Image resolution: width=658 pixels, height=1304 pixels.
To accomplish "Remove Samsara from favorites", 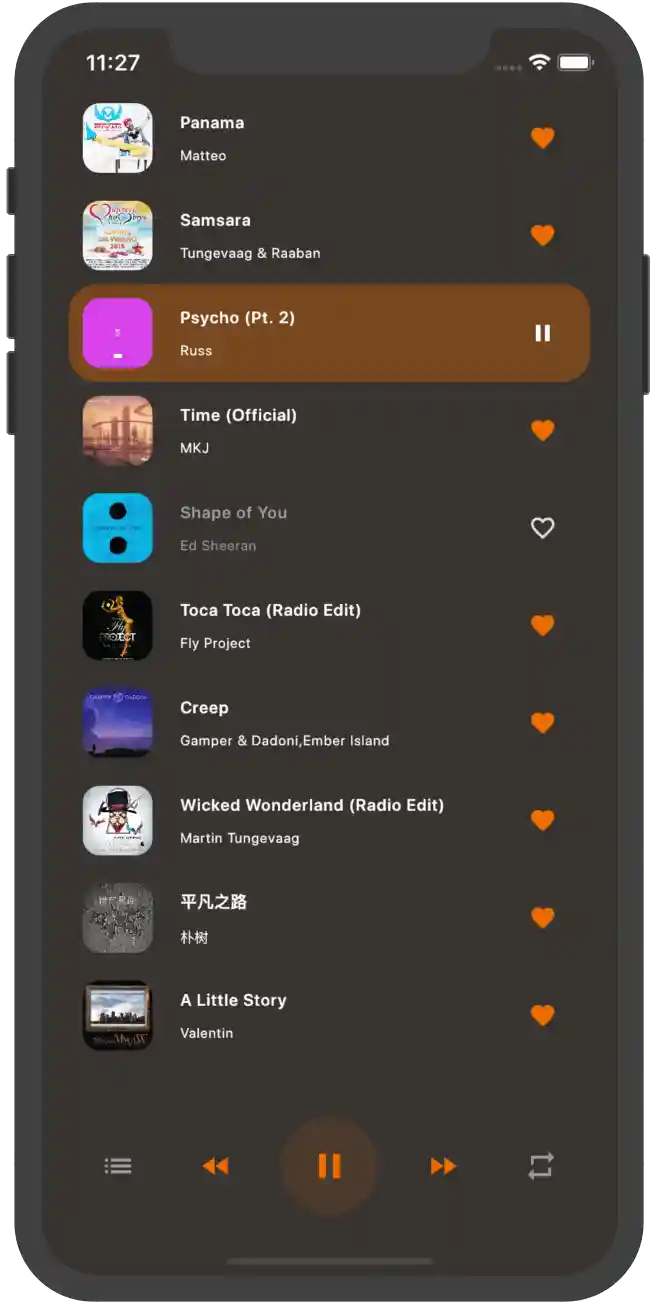I will pos(542,235).
